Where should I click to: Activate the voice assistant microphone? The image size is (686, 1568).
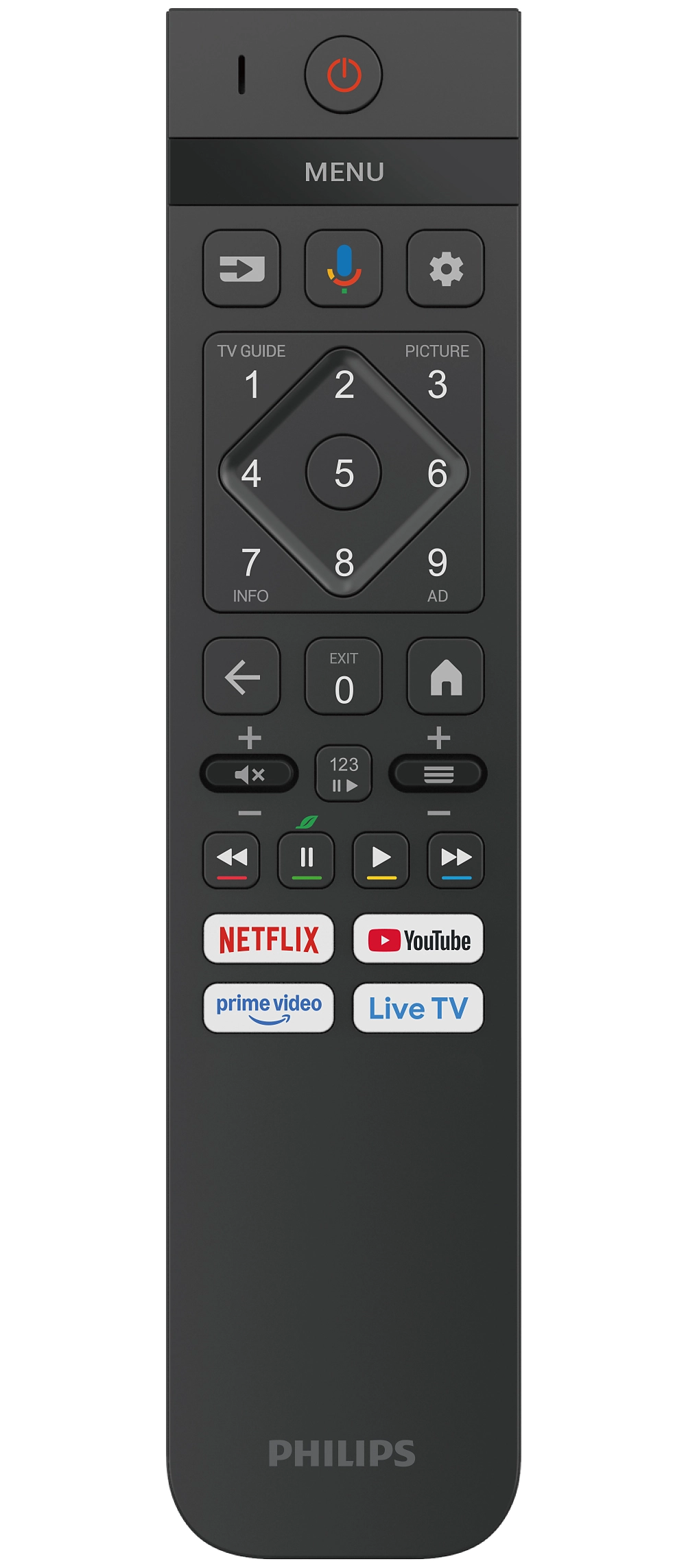(x=344, y=268)
